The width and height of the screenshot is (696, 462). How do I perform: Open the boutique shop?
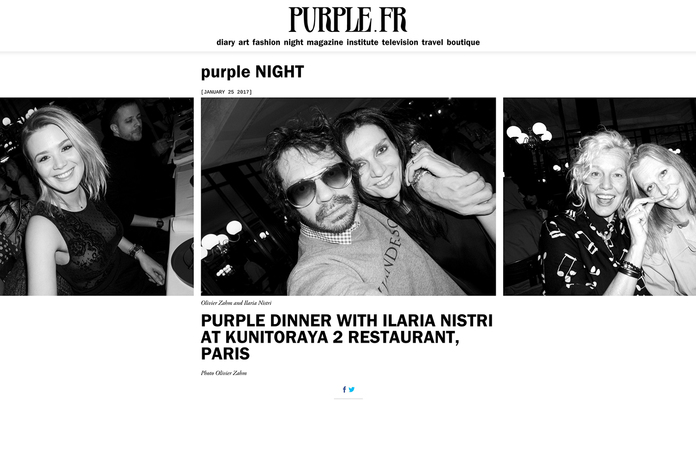[463, 43]
